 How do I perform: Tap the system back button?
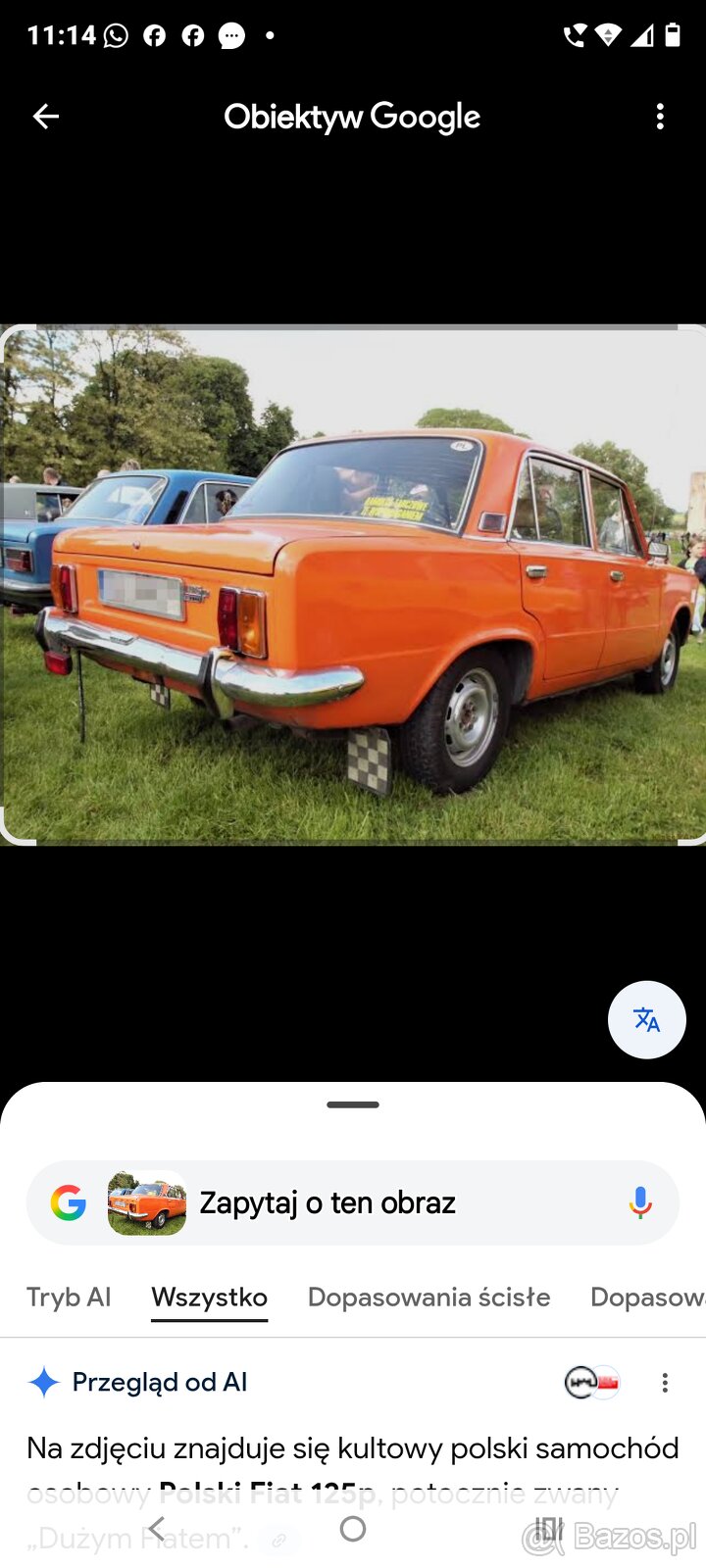(x=157, y=1529)
